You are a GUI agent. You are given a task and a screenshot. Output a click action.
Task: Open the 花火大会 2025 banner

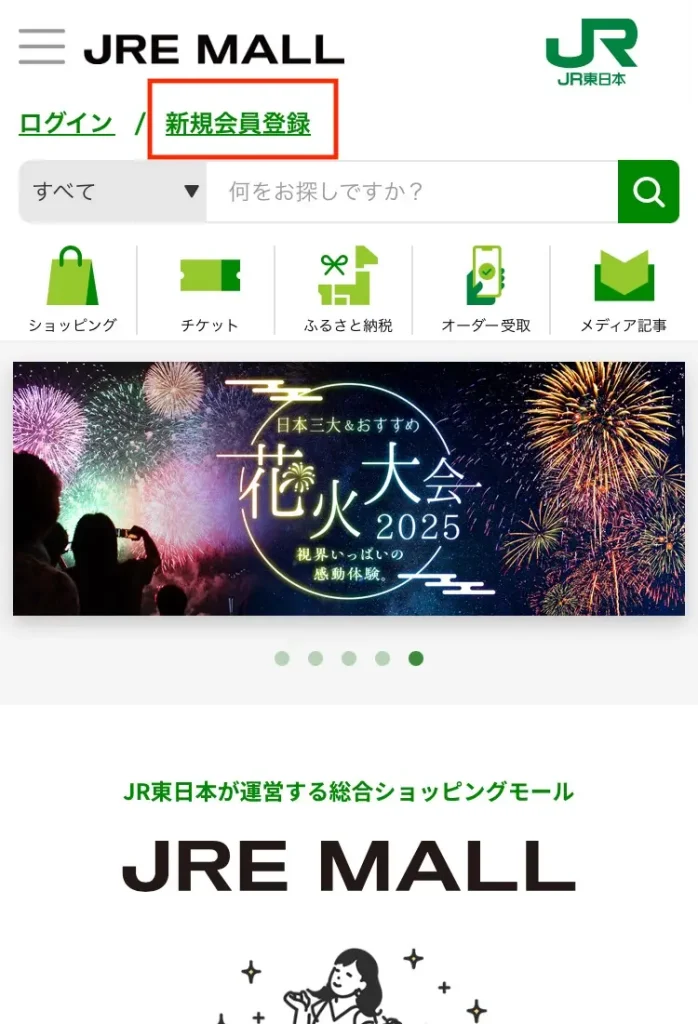point(349,488)
